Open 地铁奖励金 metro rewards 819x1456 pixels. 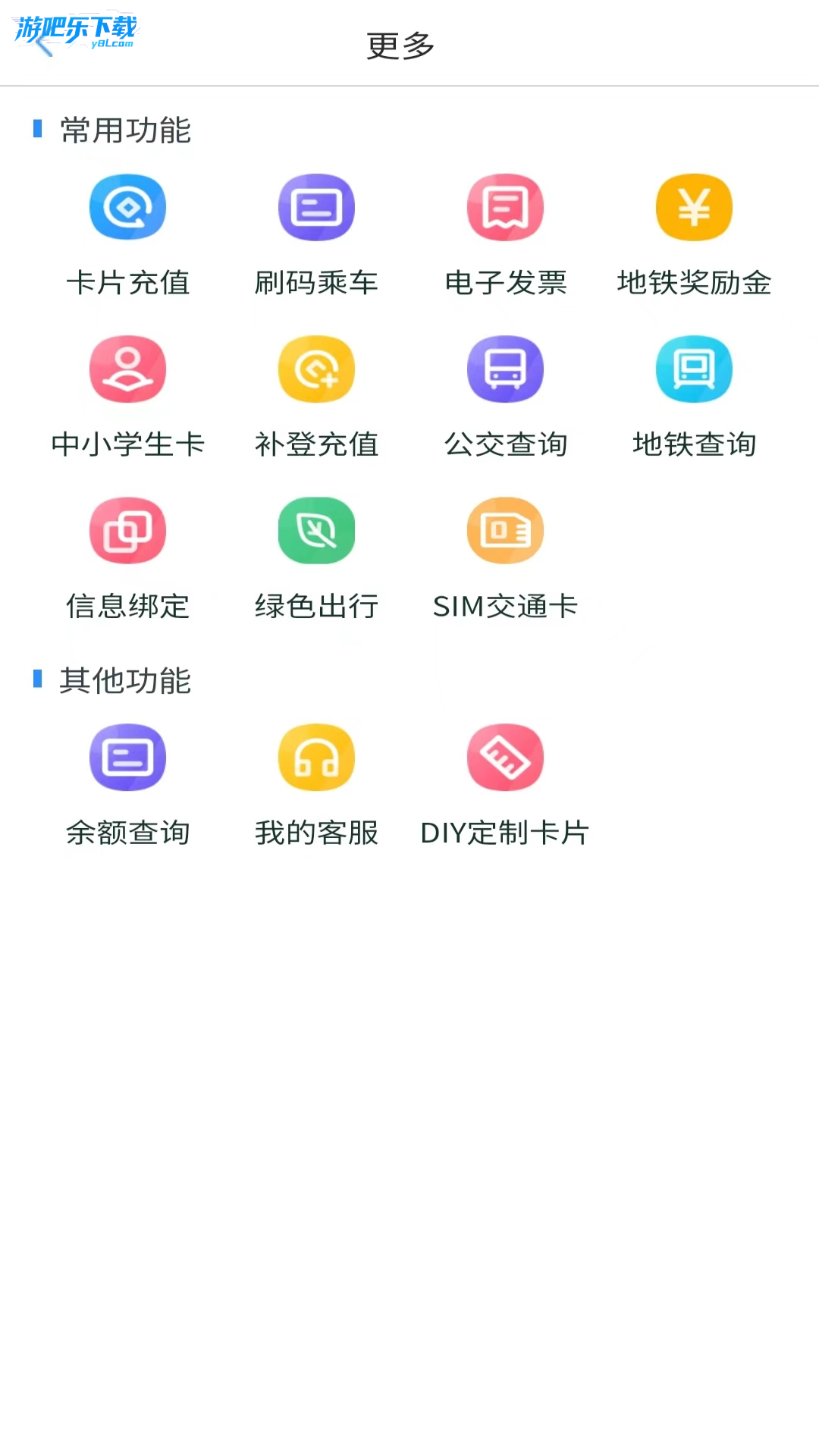(x=694, y=208)
